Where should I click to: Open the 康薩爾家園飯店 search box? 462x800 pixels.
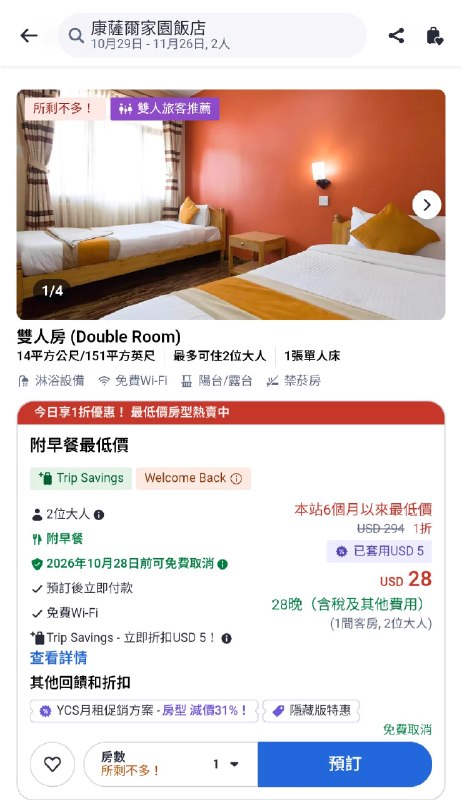click(212, 35)
